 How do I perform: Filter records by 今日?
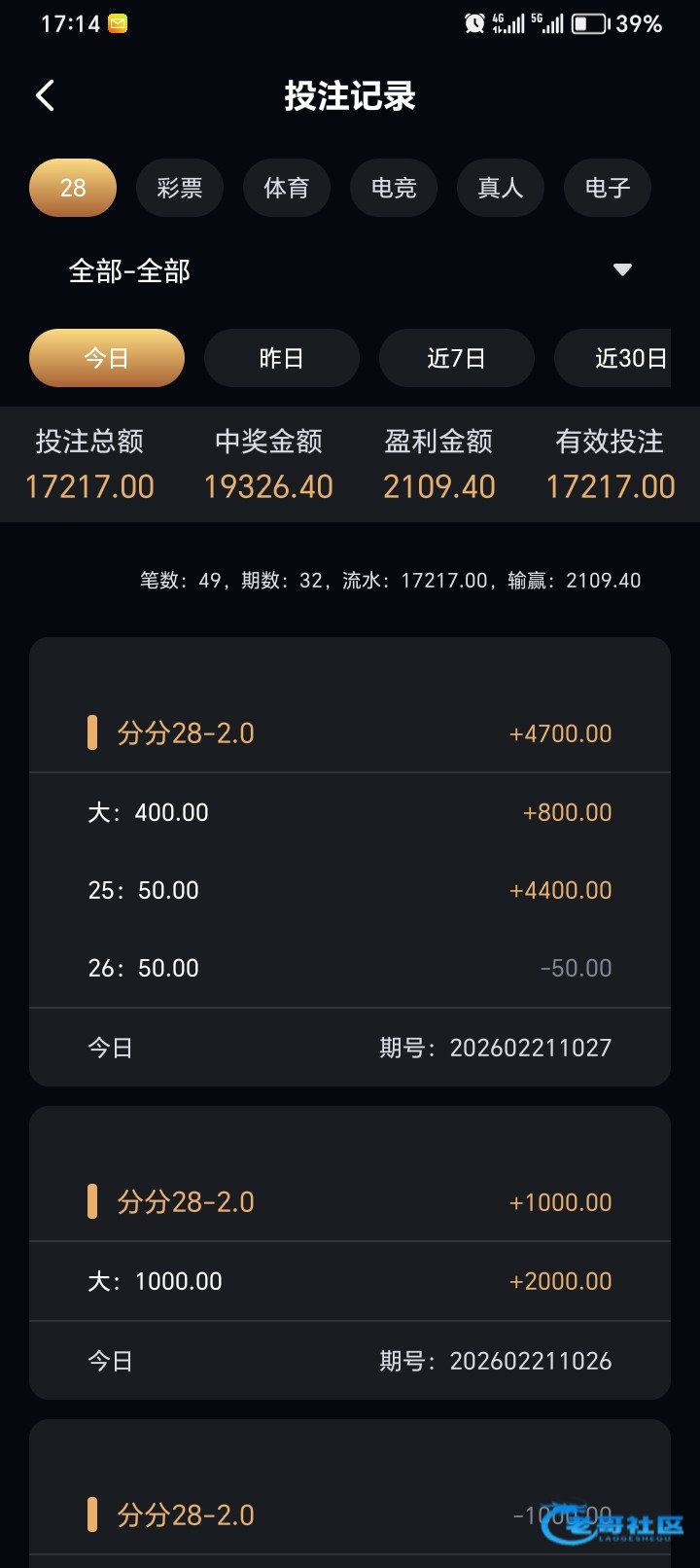tap(107, 358)
